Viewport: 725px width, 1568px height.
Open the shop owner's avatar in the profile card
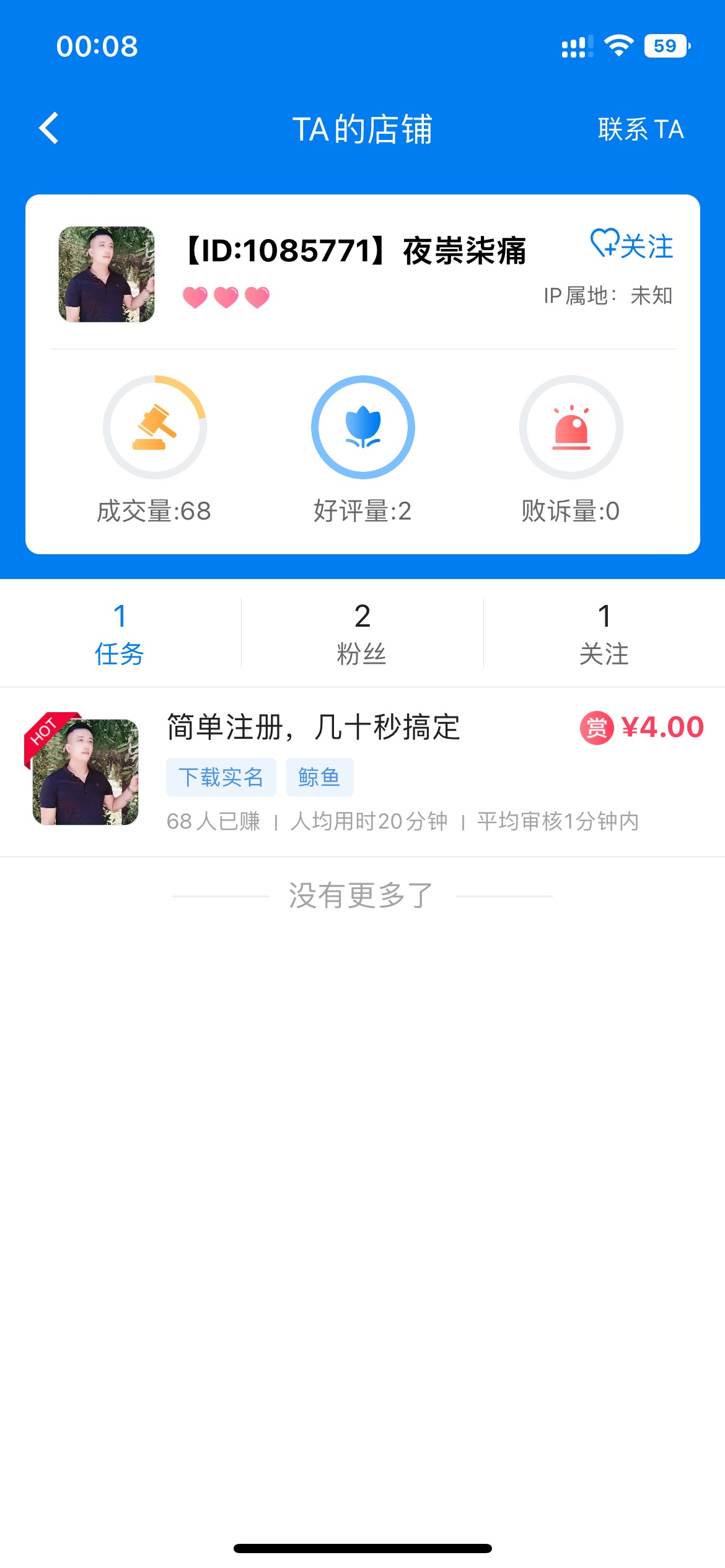tap(107, 274)
